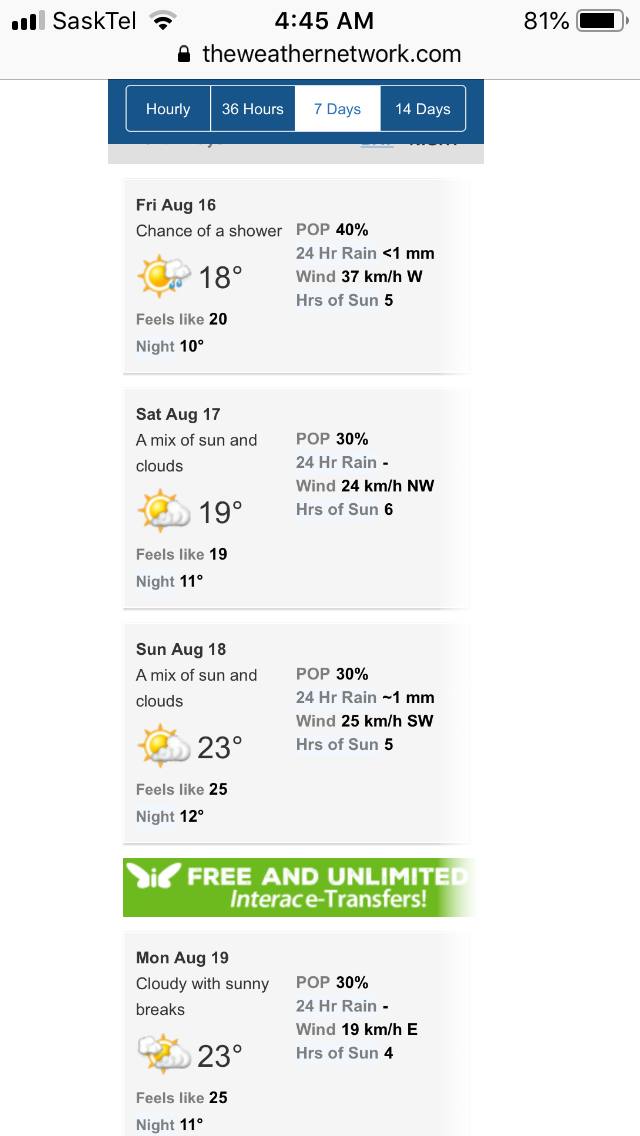The image size is (640, 1136).
Task: Open the 14 Days forecast tab
Action: 423,109
